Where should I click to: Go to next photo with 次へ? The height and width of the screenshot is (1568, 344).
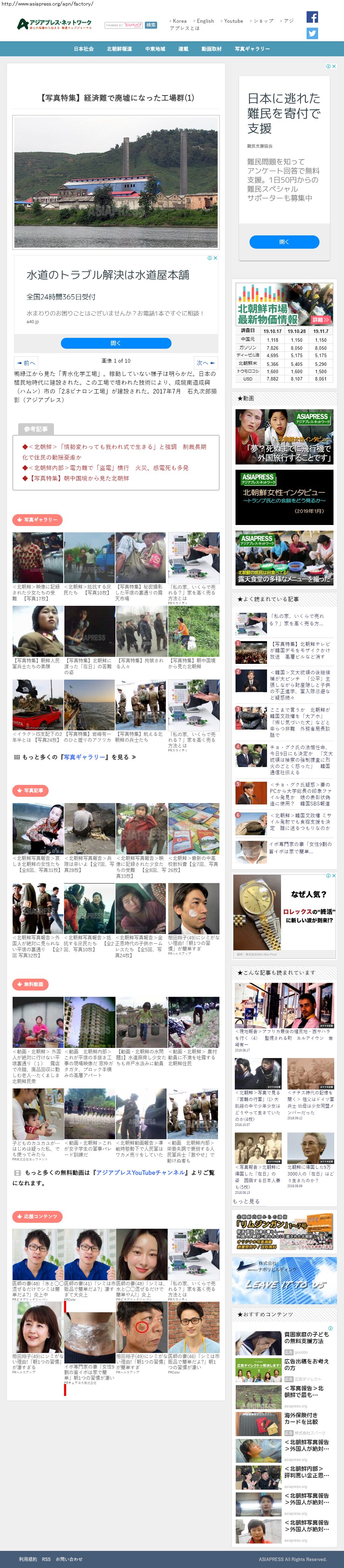point(205,363)
